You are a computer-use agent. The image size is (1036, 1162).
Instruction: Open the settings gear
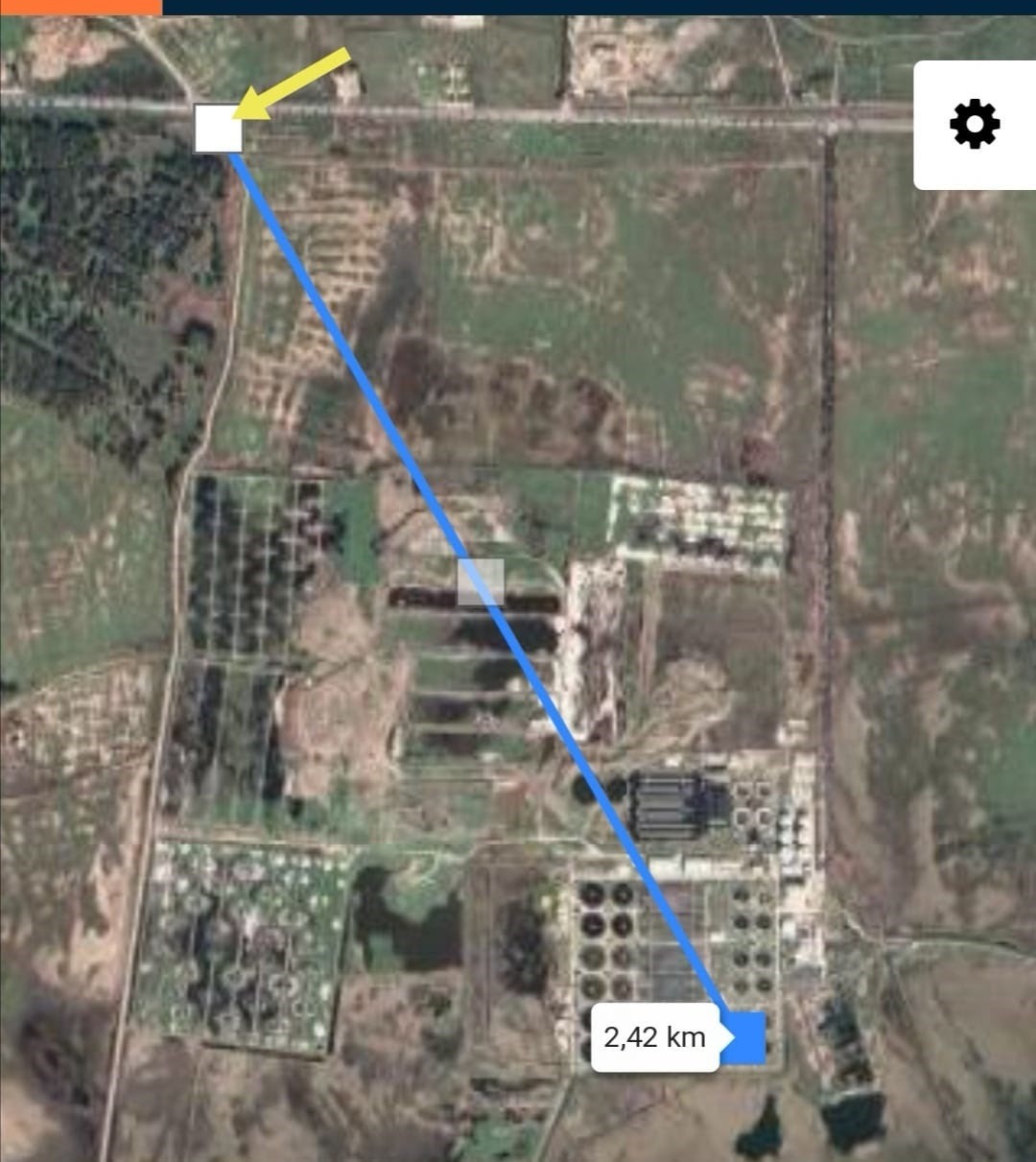(974, 125)
